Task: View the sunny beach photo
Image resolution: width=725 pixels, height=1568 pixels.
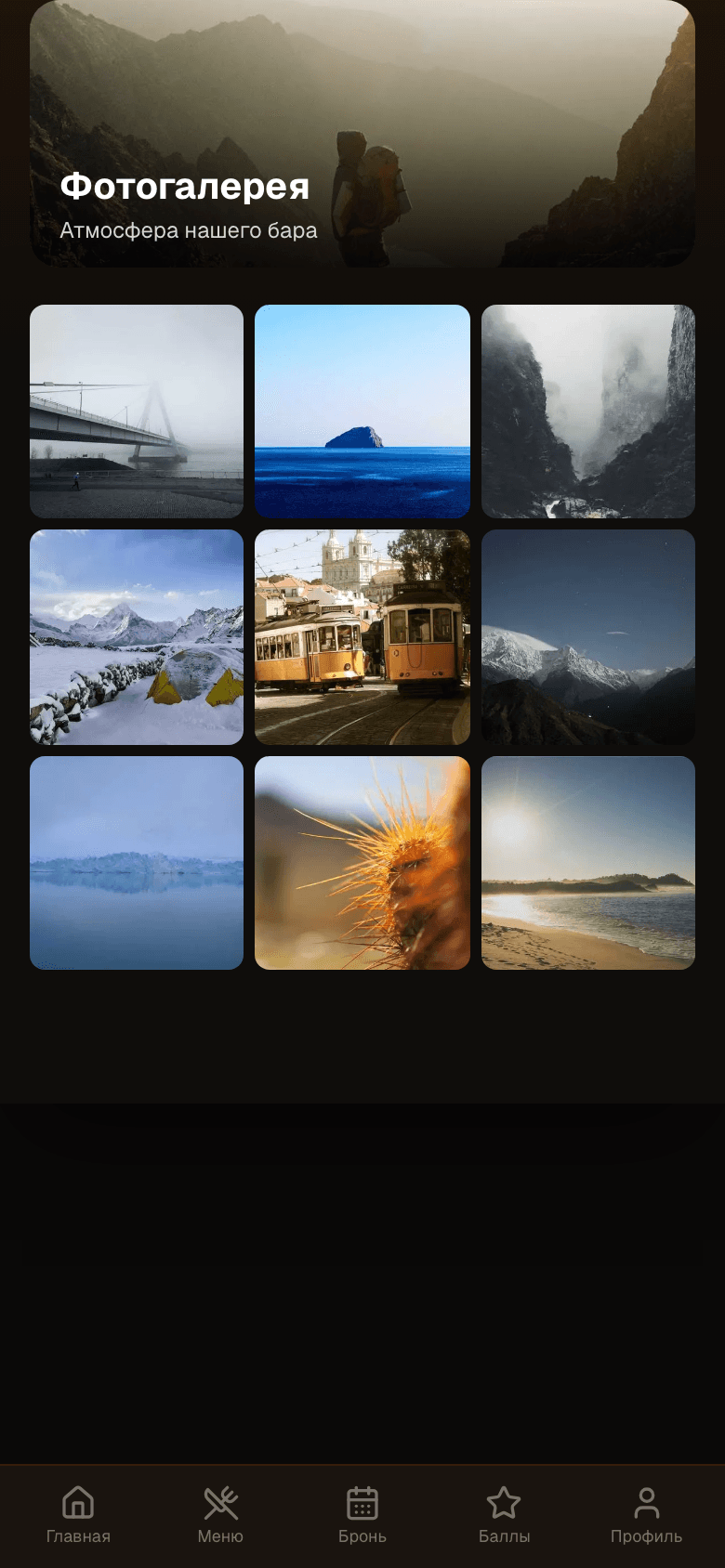Action: (x=588, y=863)
